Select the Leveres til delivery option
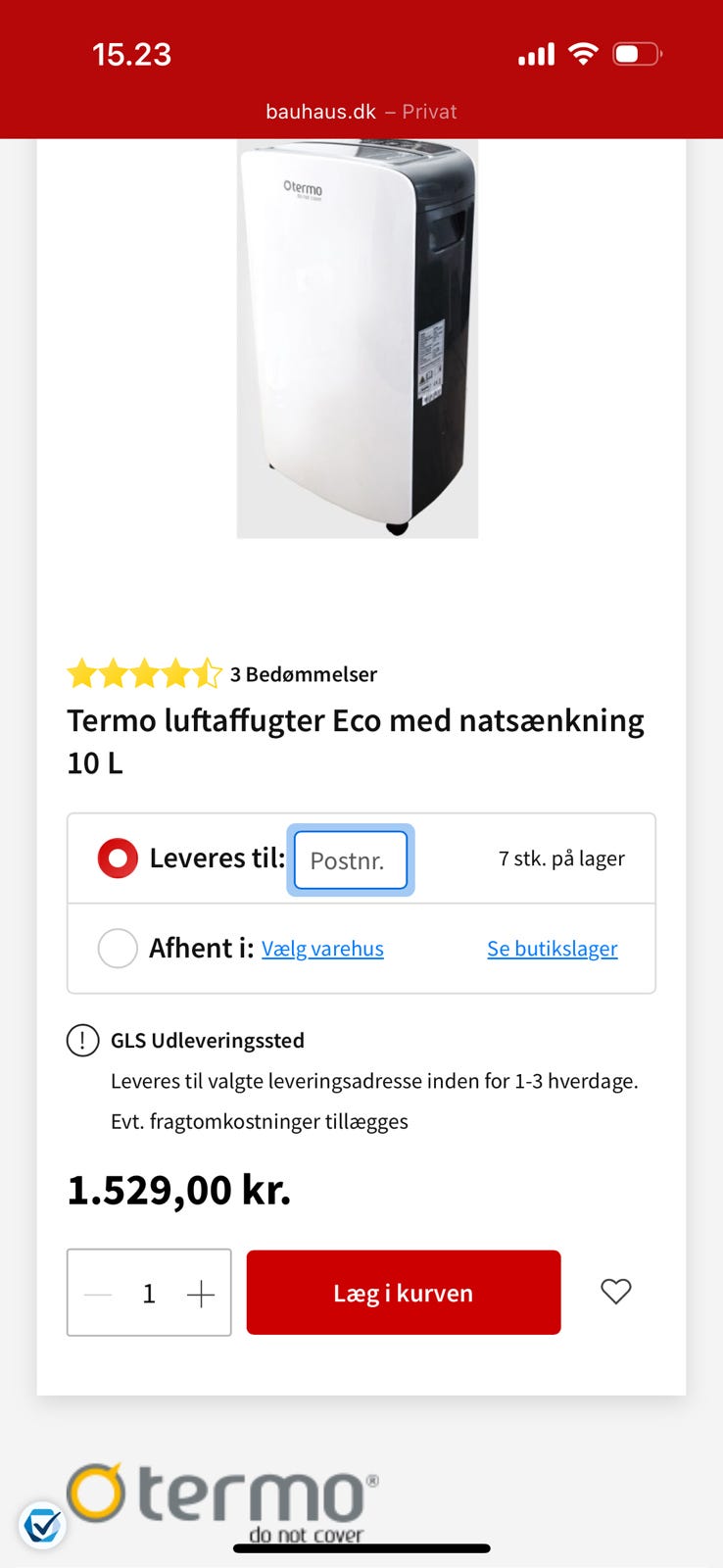The height and width of the screenshot is (1568, 723). coord(118,858)
